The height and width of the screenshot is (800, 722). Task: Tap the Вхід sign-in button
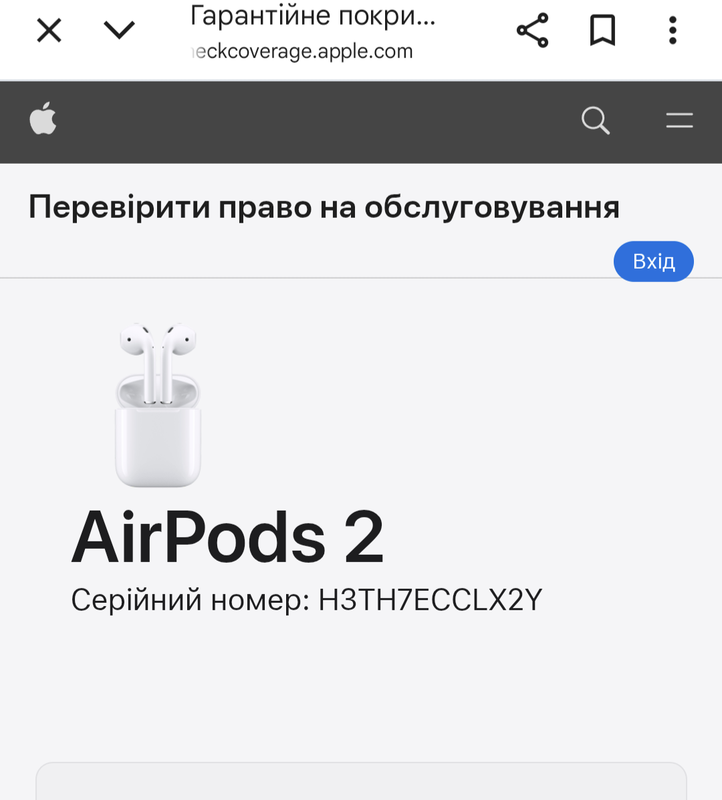tap(653, 262)
